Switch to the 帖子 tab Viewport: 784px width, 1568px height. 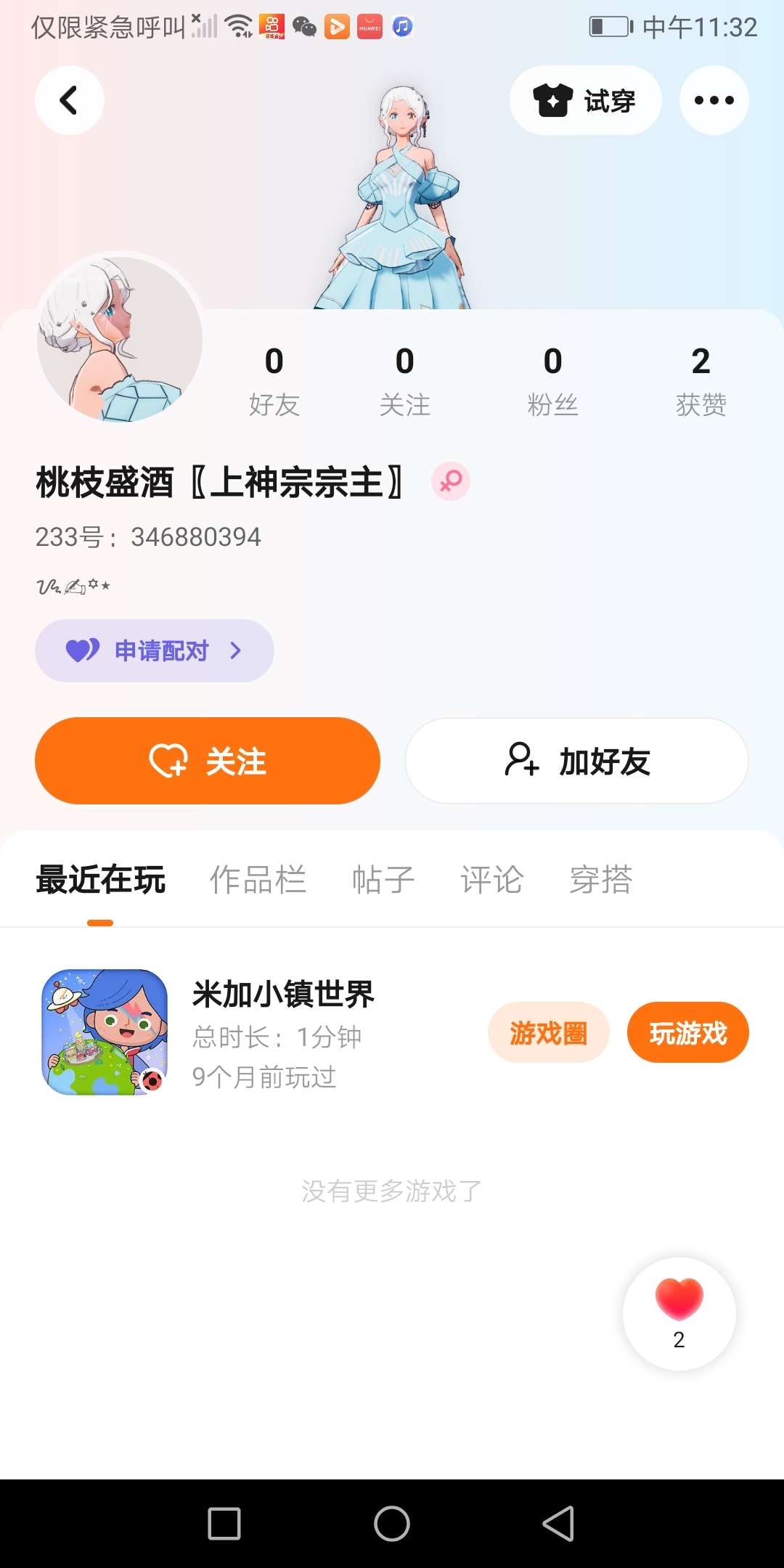pyautogui.click(x=383, y=880)
